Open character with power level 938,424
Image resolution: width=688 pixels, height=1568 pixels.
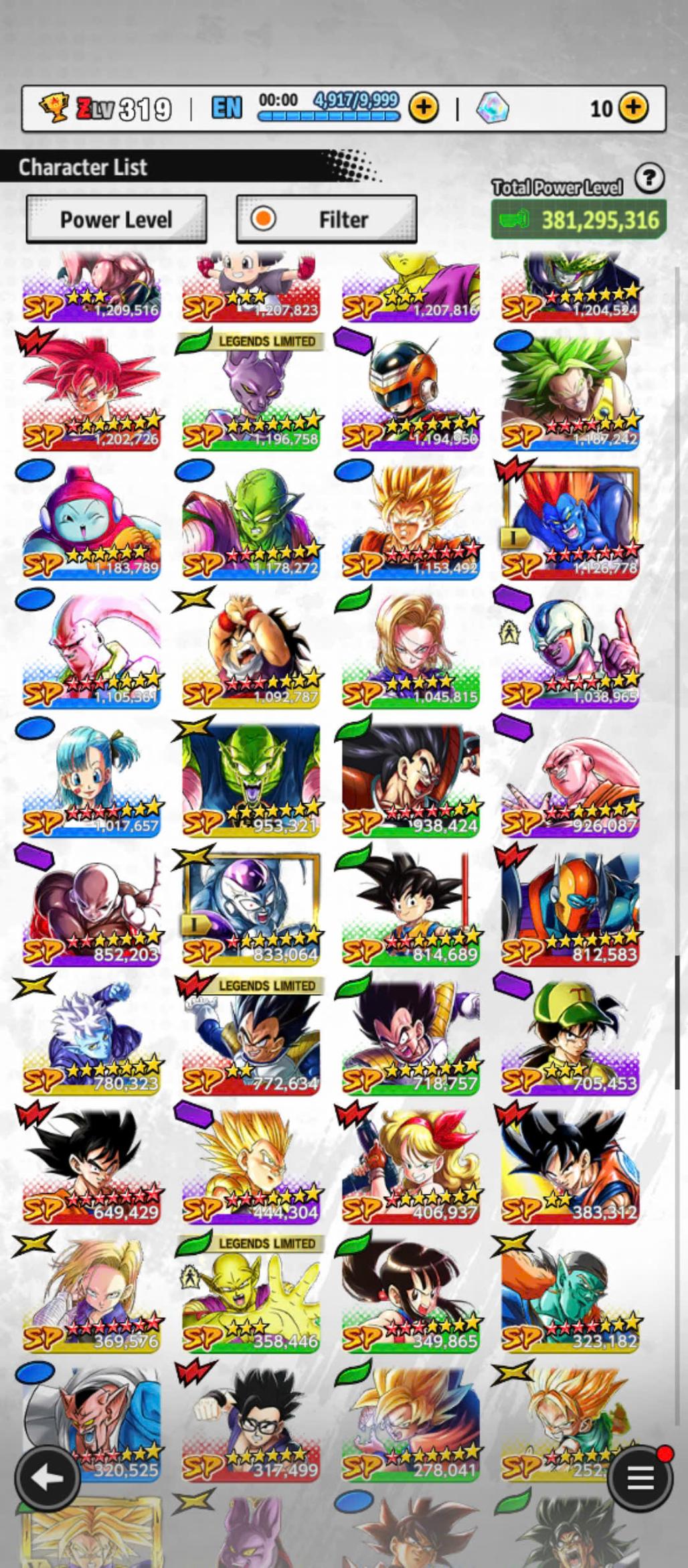tap(411, 779)
